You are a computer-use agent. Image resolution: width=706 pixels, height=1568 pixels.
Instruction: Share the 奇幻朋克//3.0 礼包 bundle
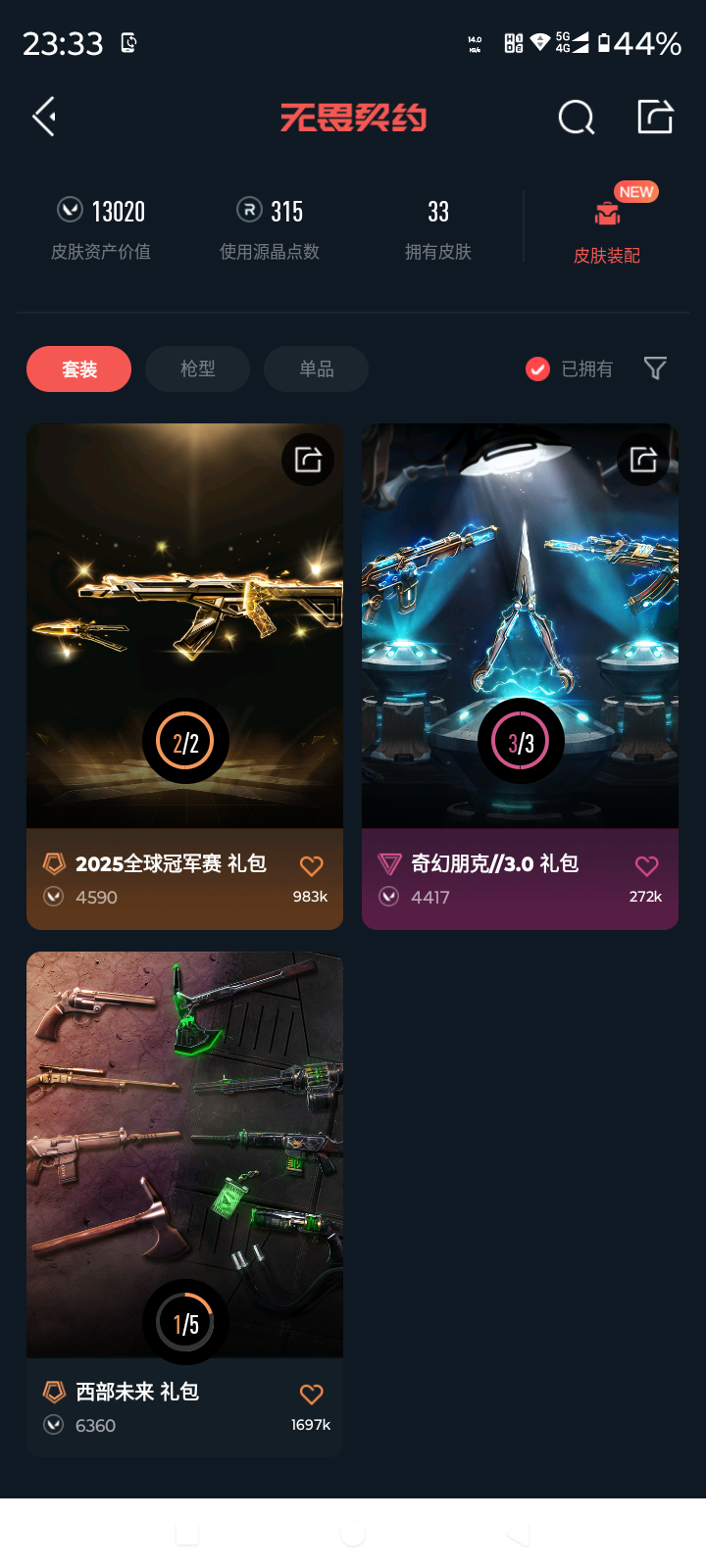point(643,460)
